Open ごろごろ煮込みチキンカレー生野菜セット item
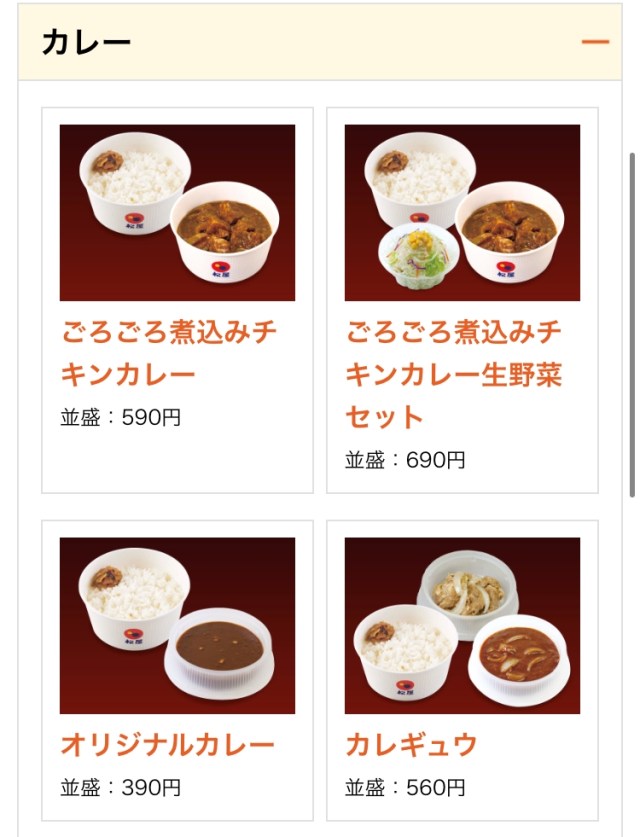Screen dimensions: 640x837 462,300
